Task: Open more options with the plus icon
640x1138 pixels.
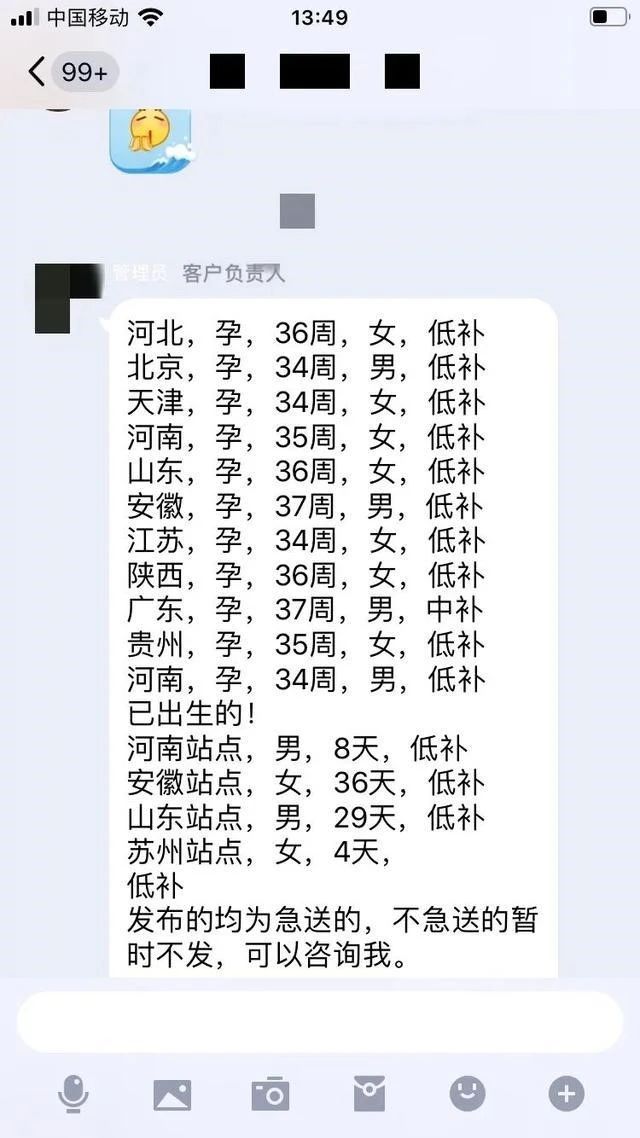Action: point(566,1094)
